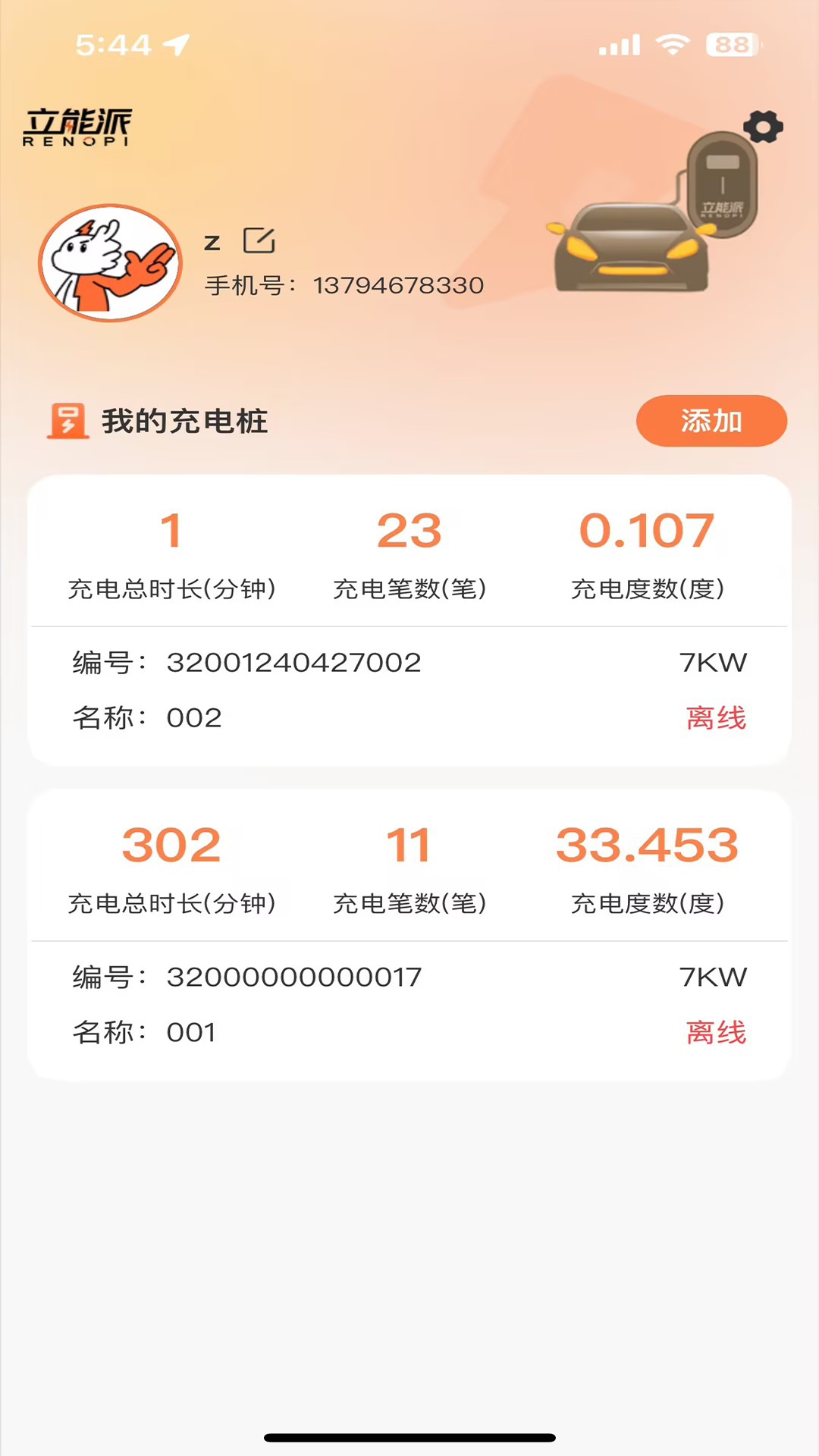Edit the nickname with pencil icon
The height and width of the screenshot is (1456, 819).
[x=259, y=241]
